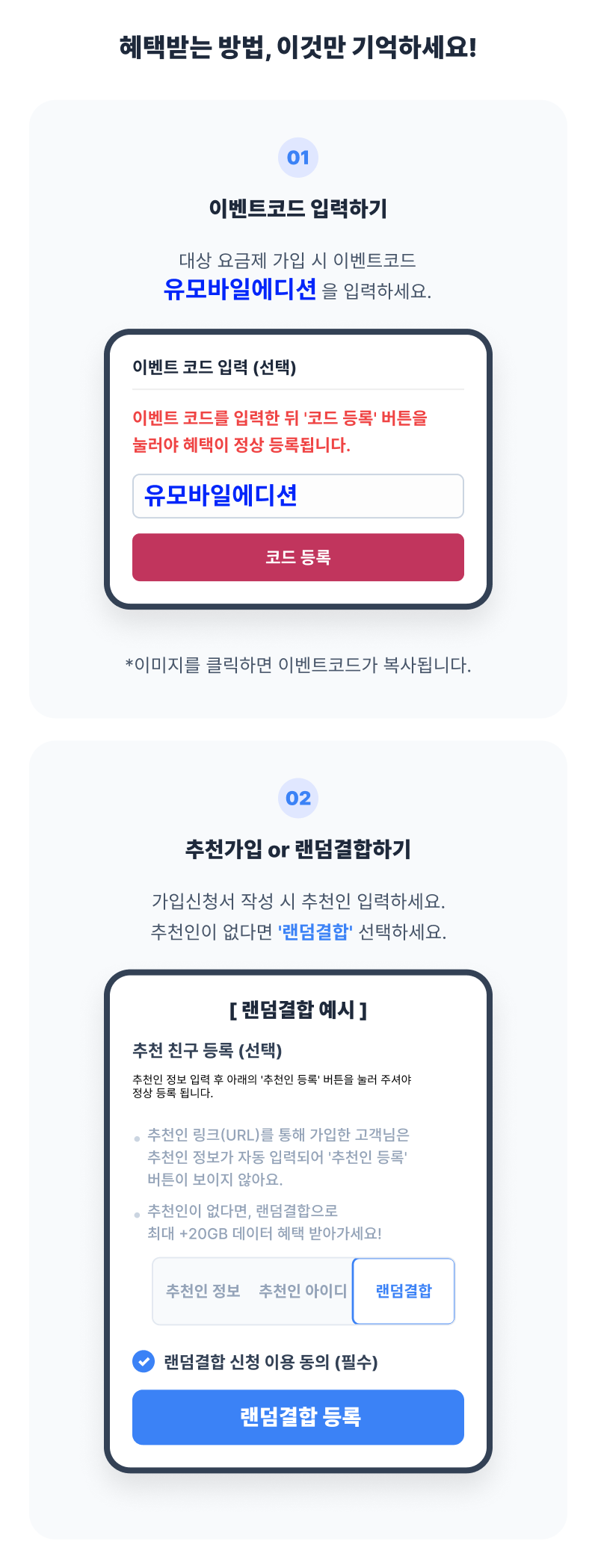Click the 추천가입 or 랜덤결합하기 heading

[x=298, y=848]
